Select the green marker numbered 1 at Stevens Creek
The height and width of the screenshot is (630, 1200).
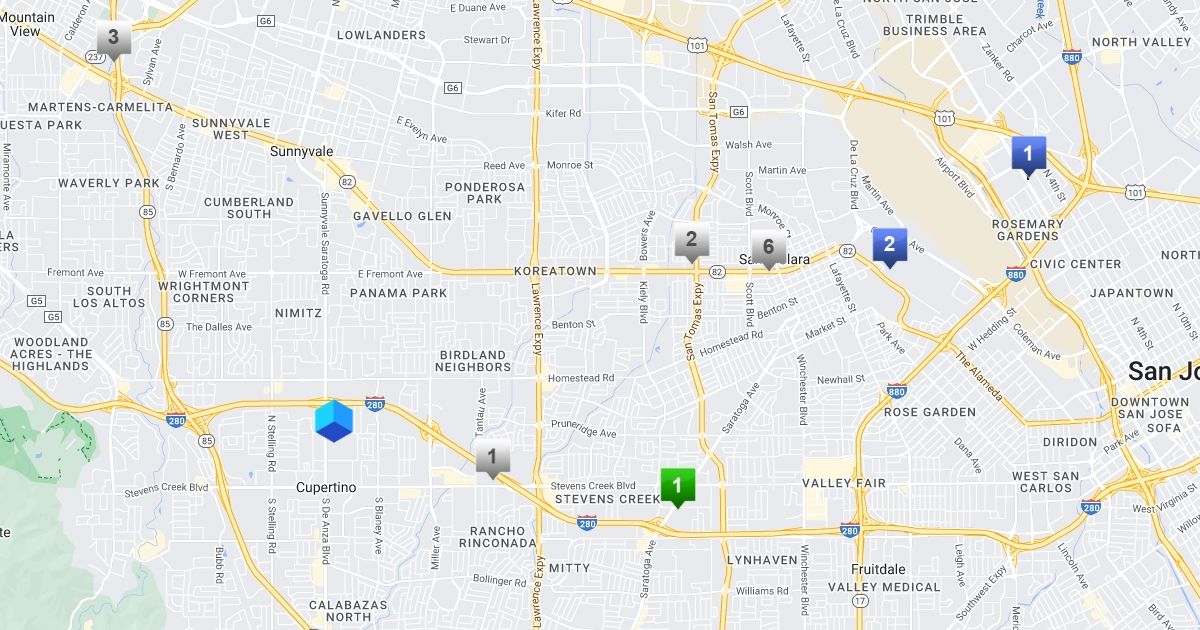click(x=677, y=486)
